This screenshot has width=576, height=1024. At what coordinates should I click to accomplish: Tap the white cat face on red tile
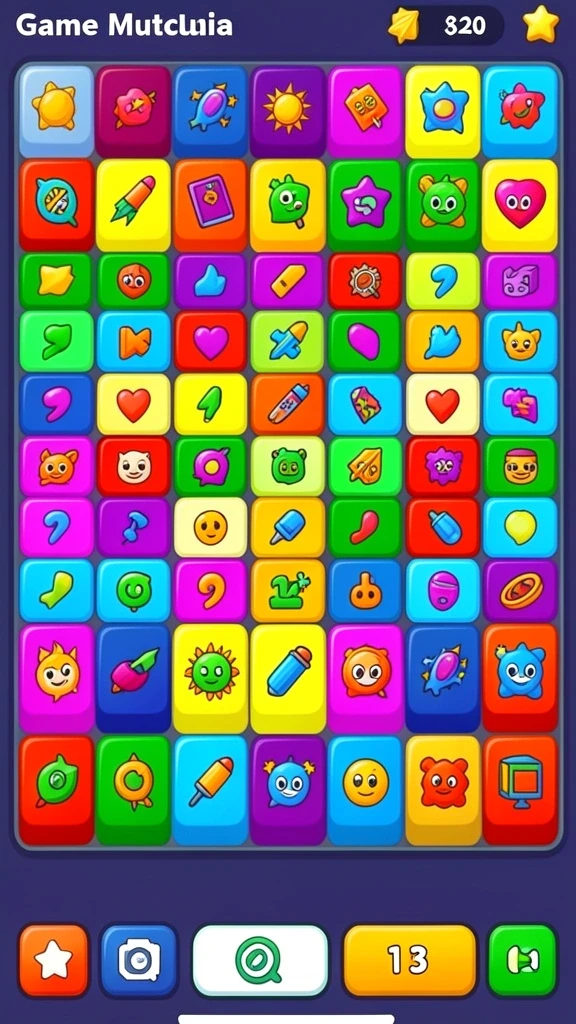[133, 466]
